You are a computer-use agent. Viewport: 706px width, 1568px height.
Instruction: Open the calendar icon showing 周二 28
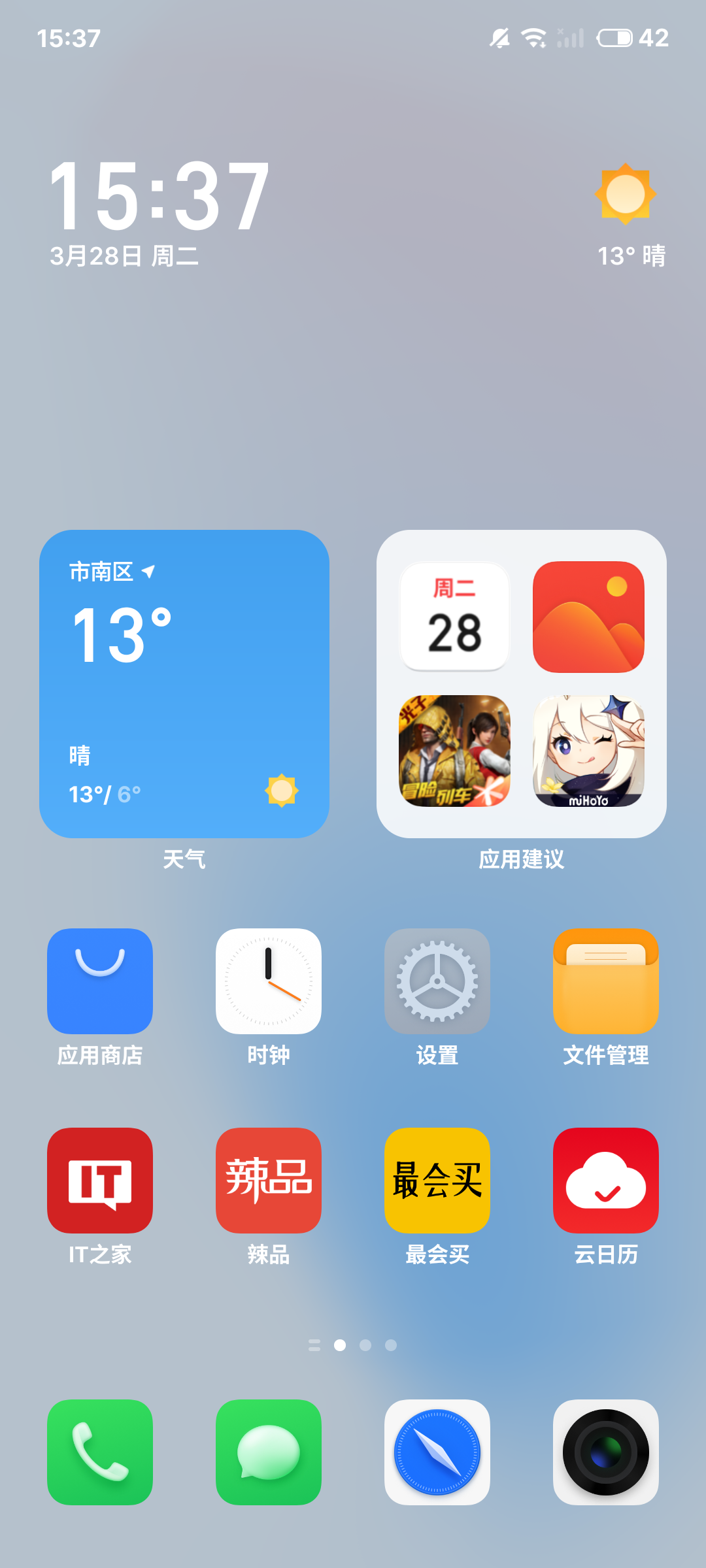coord(454,617)
